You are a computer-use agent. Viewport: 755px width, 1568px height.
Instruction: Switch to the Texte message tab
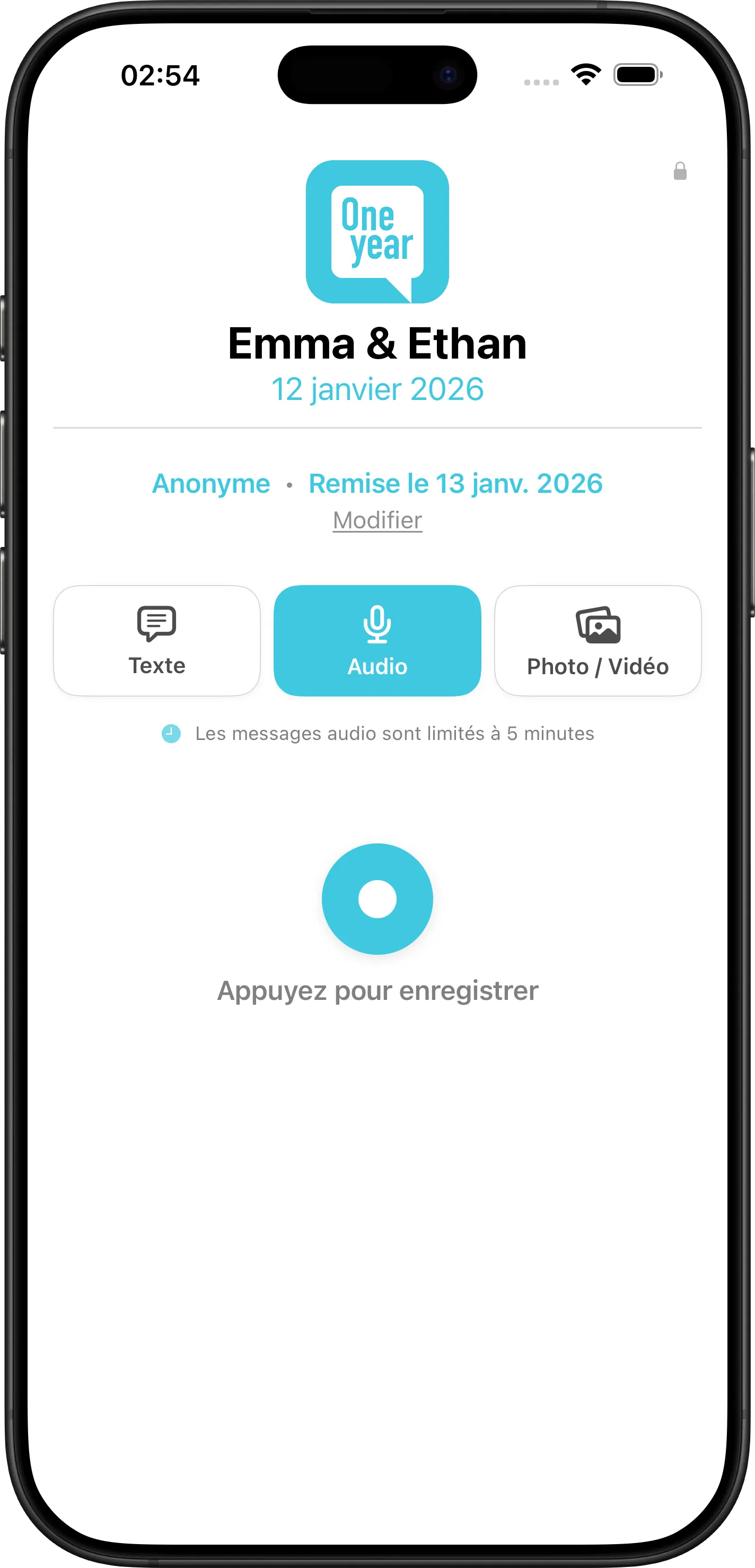click(156, 640)
